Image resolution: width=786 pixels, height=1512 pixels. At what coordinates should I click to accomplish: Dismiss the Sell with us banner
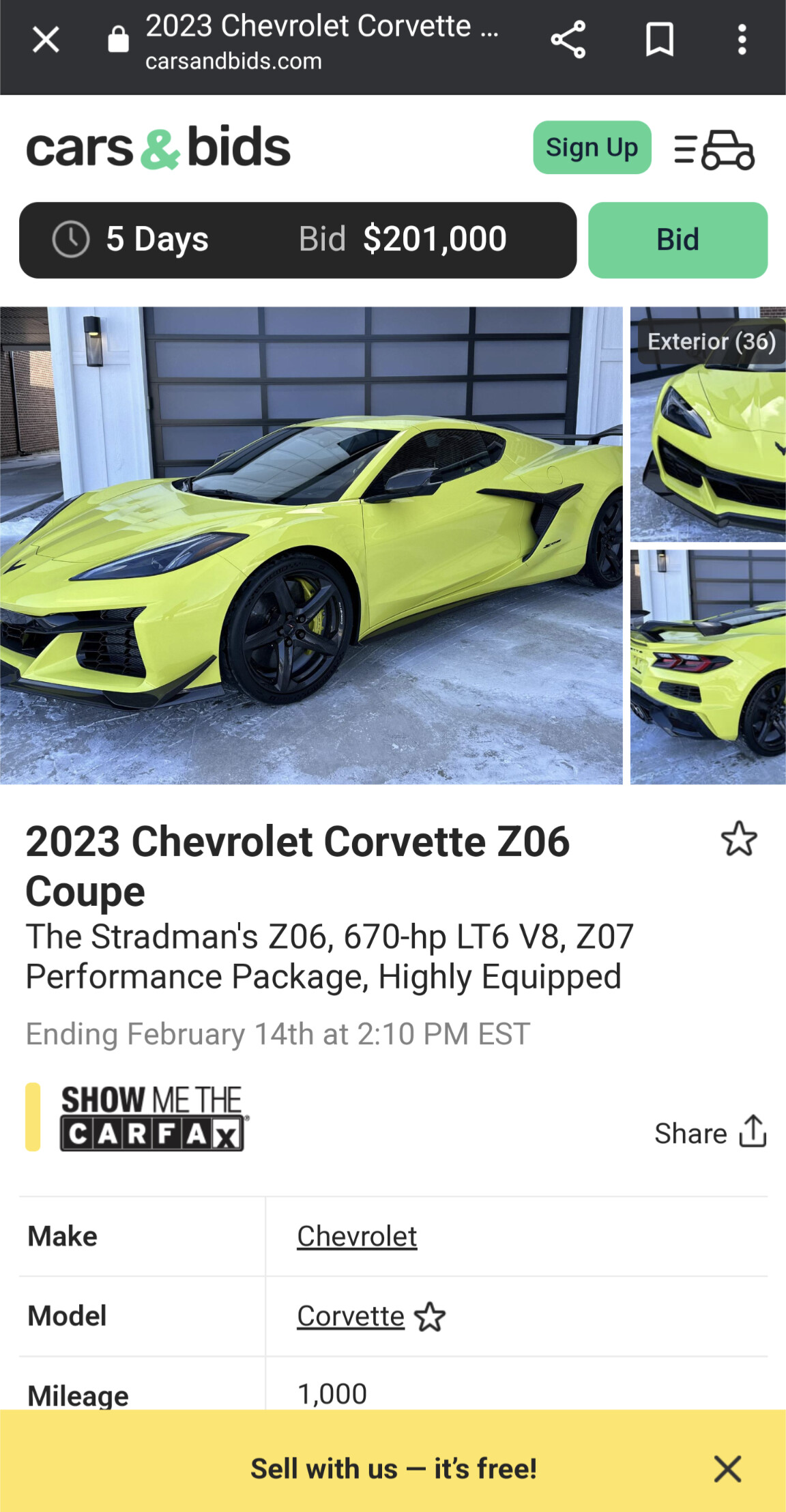727,1468
